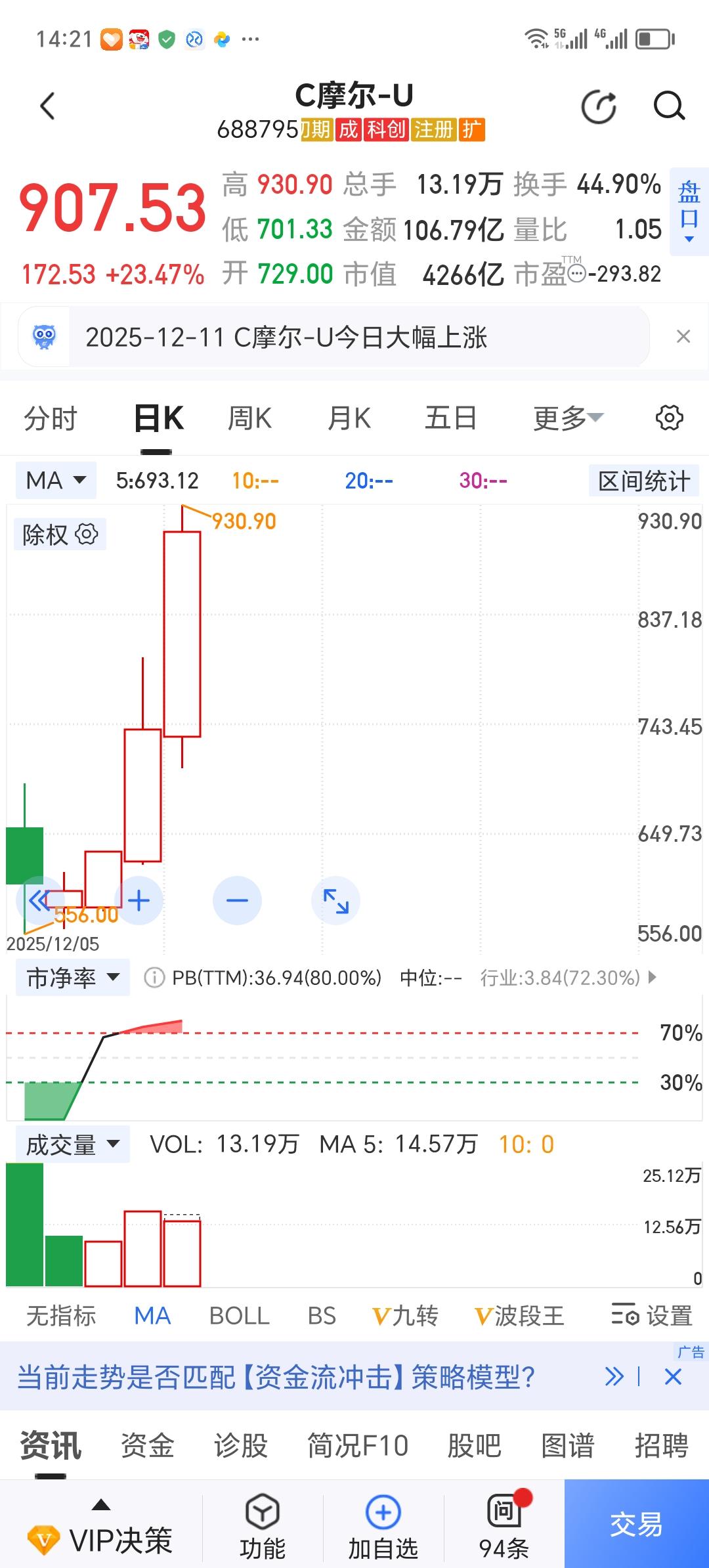The height and width of the screenshot is (1568, 709).
Task: Tap the refresh icon next to search
Action: tap(598, 106)
